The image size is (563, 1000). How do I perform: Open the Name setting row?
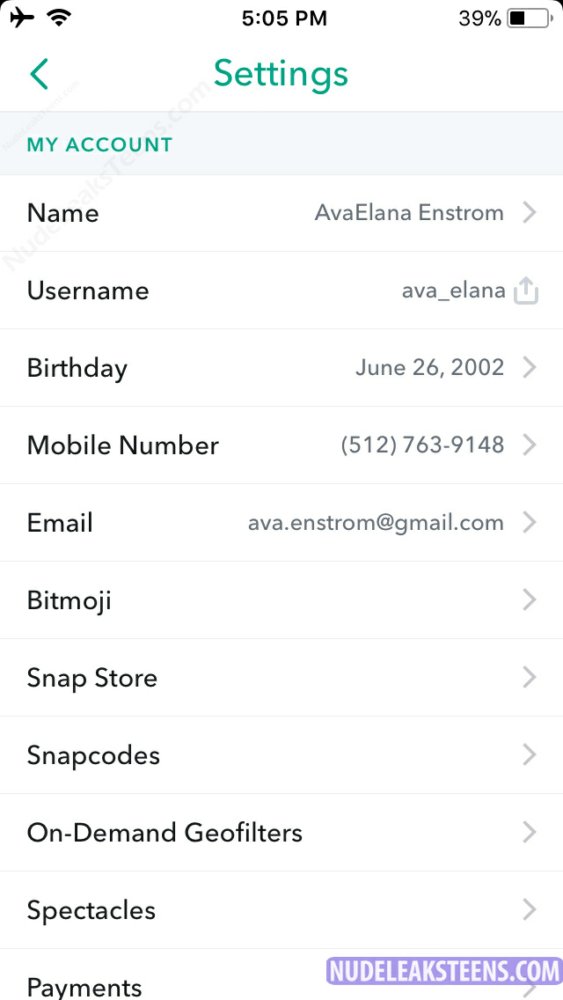pos(281,213)
